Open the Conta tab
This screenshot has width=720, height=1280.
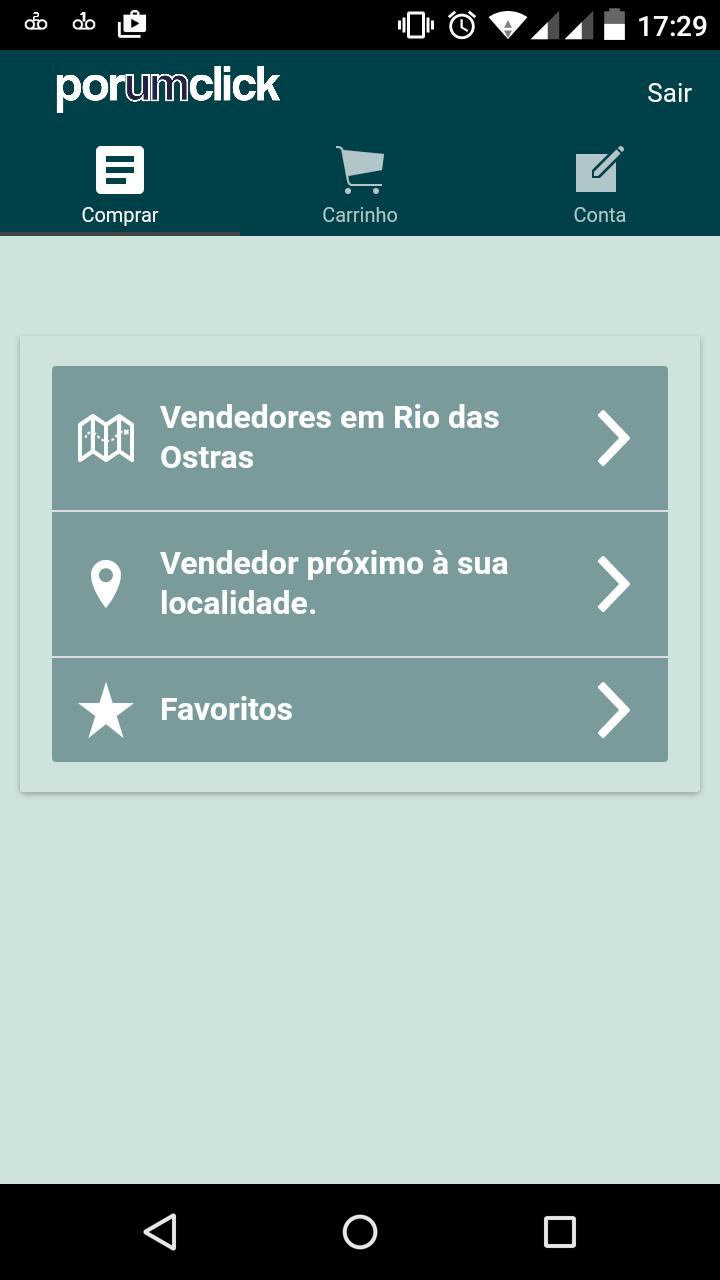point(600,185)
